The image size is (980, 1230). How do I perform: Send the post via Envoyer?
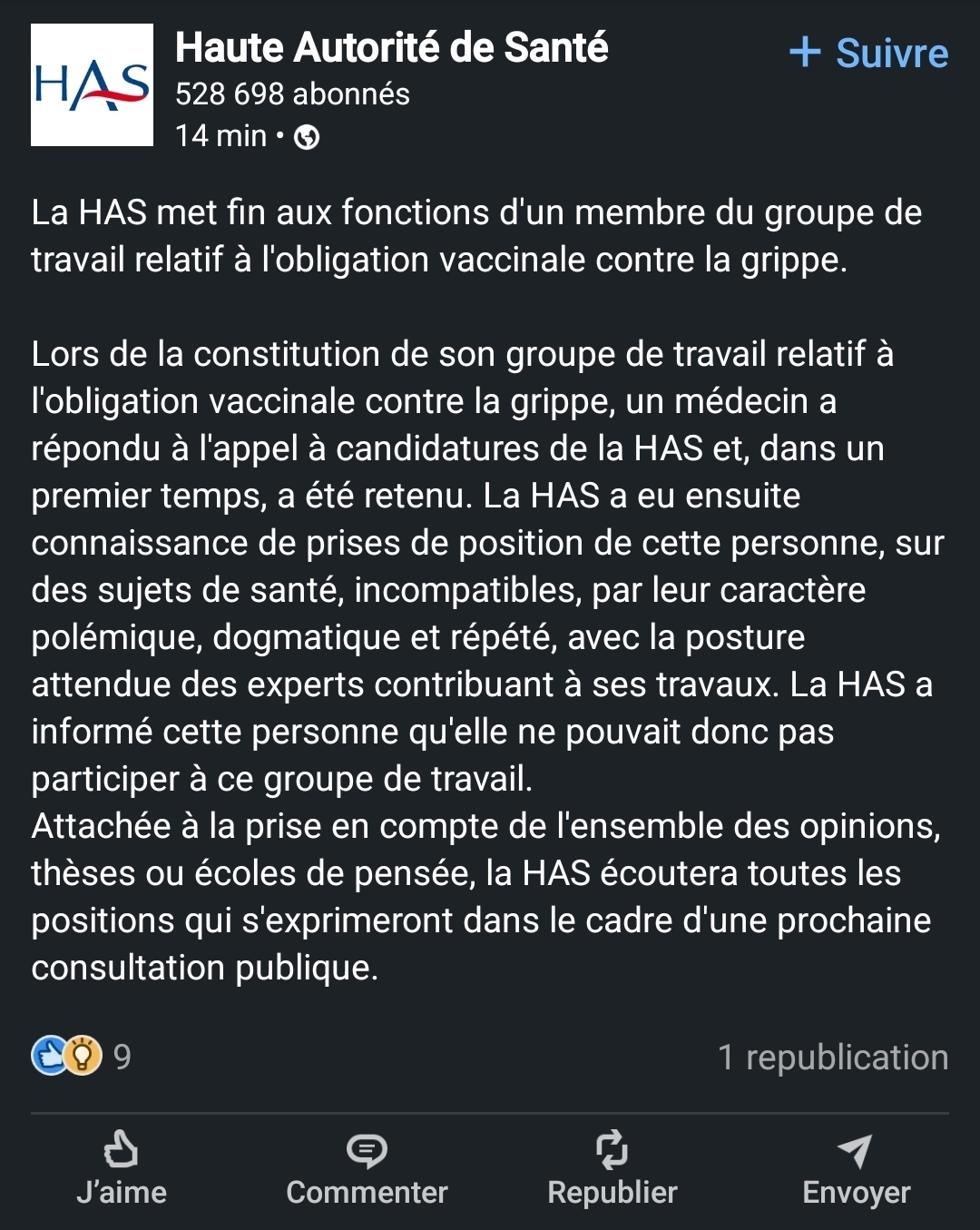(856, 1168)
